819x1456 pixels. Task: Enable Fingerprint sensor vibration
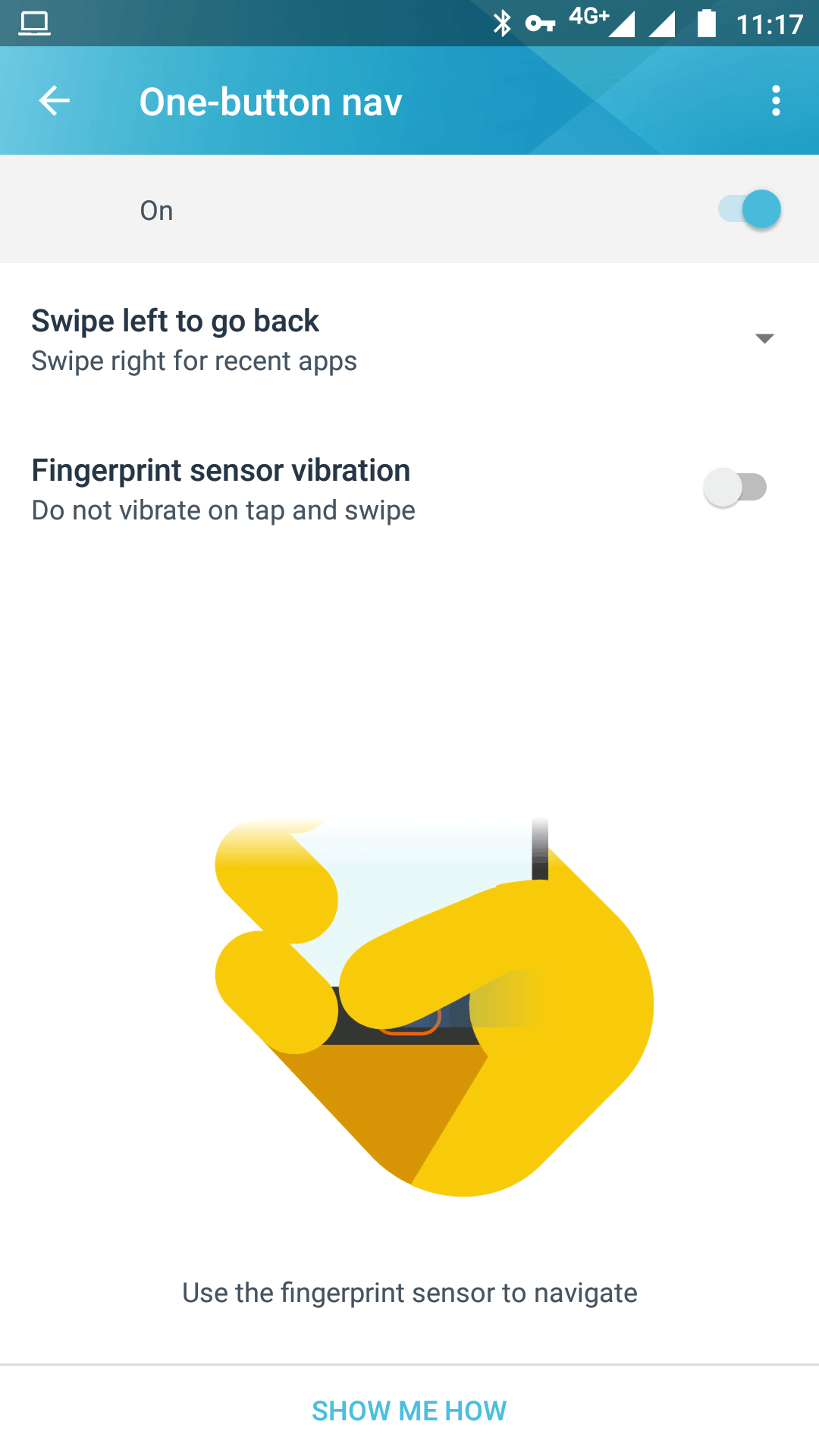tap(735, 488)
